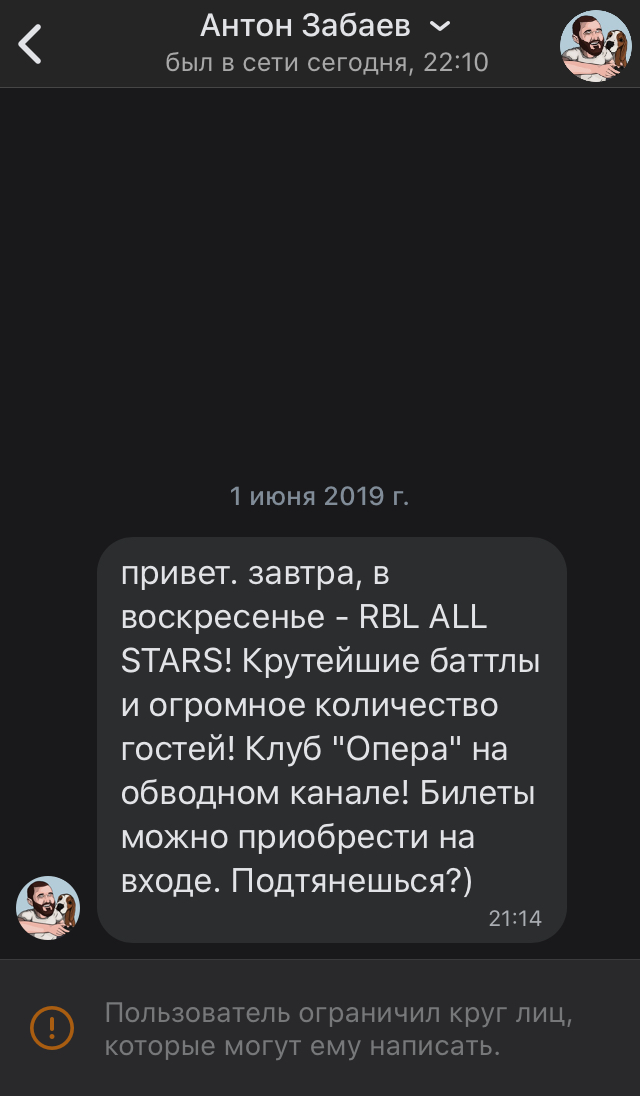This screenshot has height=1096, width=640.
Task: Go back to the chat list
Action: [x=32, y=45]
